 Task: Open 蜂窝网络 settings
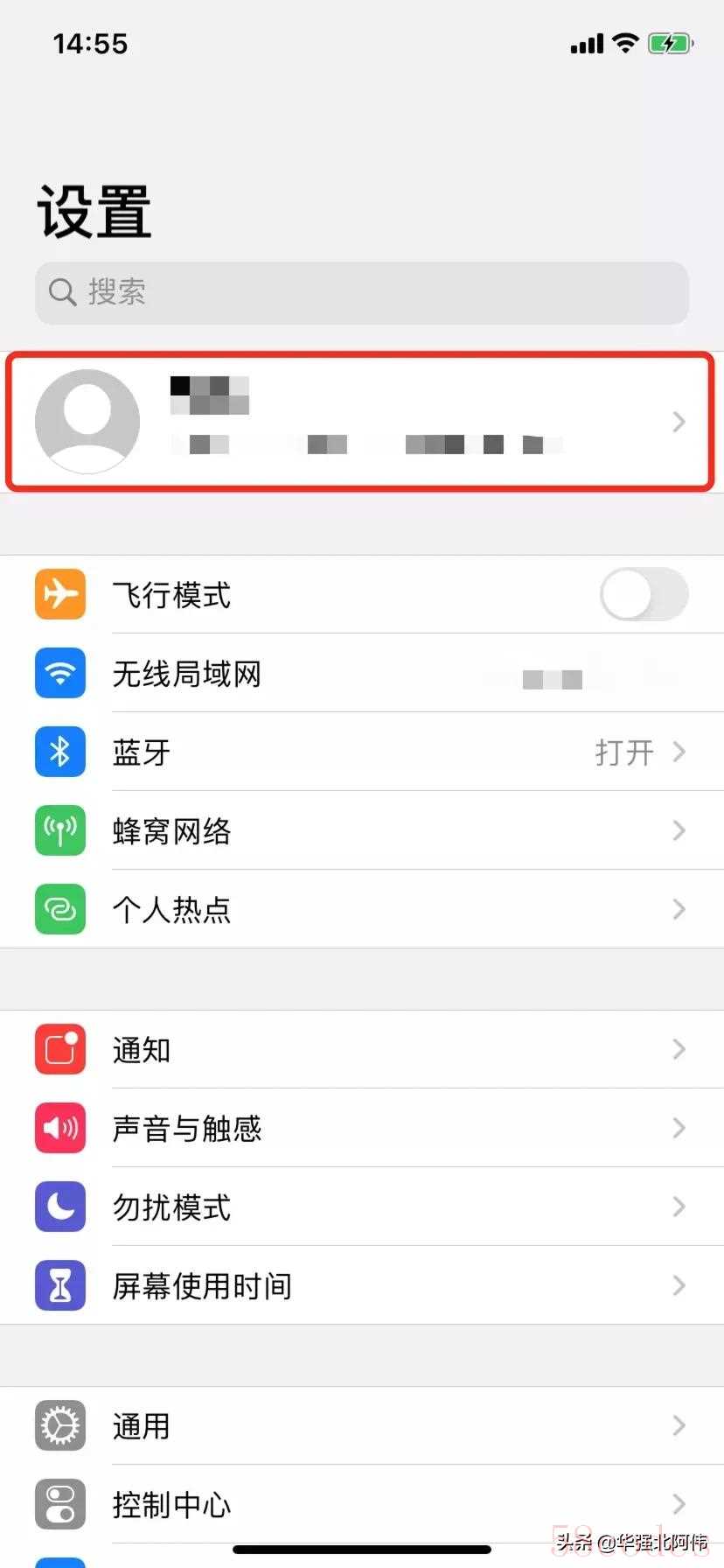(362, 831)
